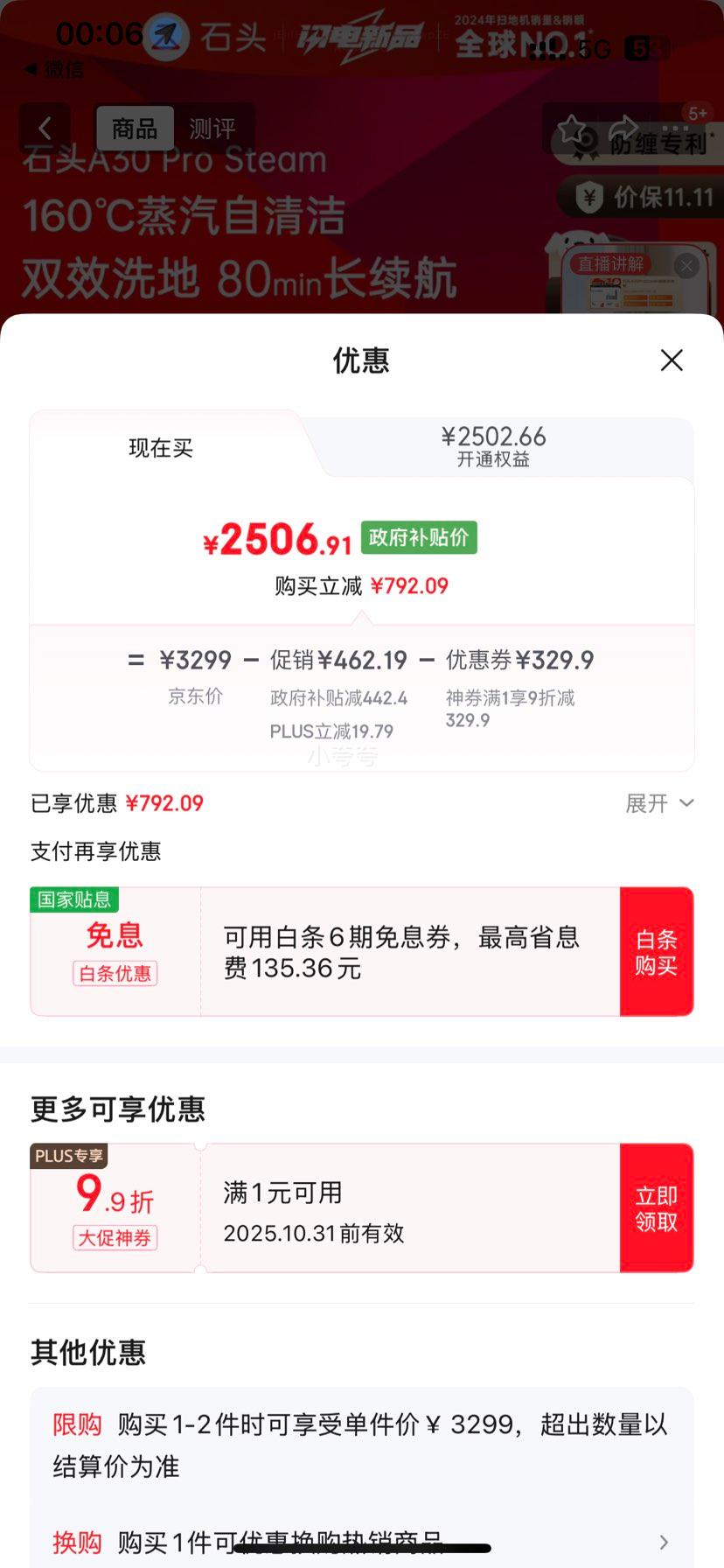The image size is (724, 1568).
Task: Close the 优惠 discount panel
Action: 672,360
